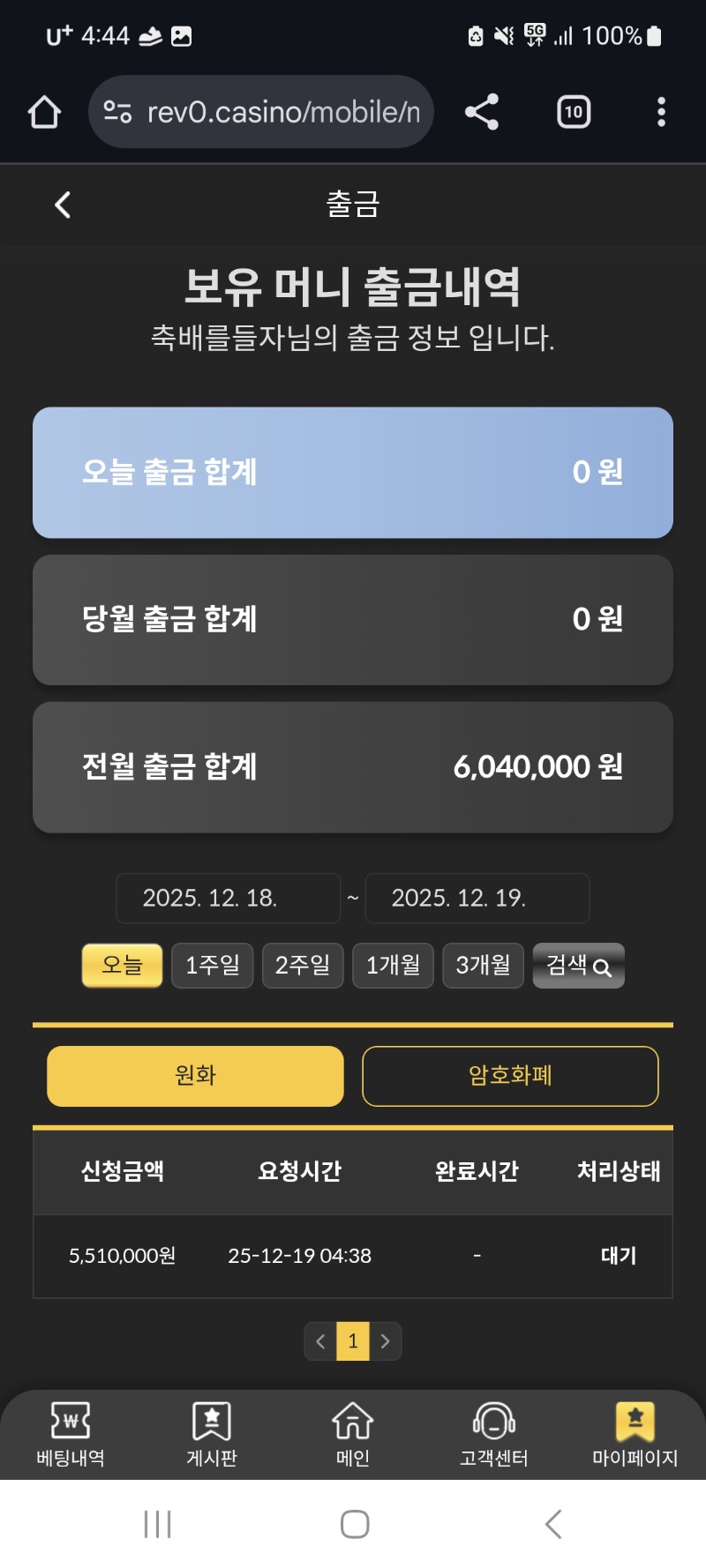Image resolution: width=706 pixels, height=1568 pixels.
Task: Filter withdrawals by 1주일
Action: [213, 966]
